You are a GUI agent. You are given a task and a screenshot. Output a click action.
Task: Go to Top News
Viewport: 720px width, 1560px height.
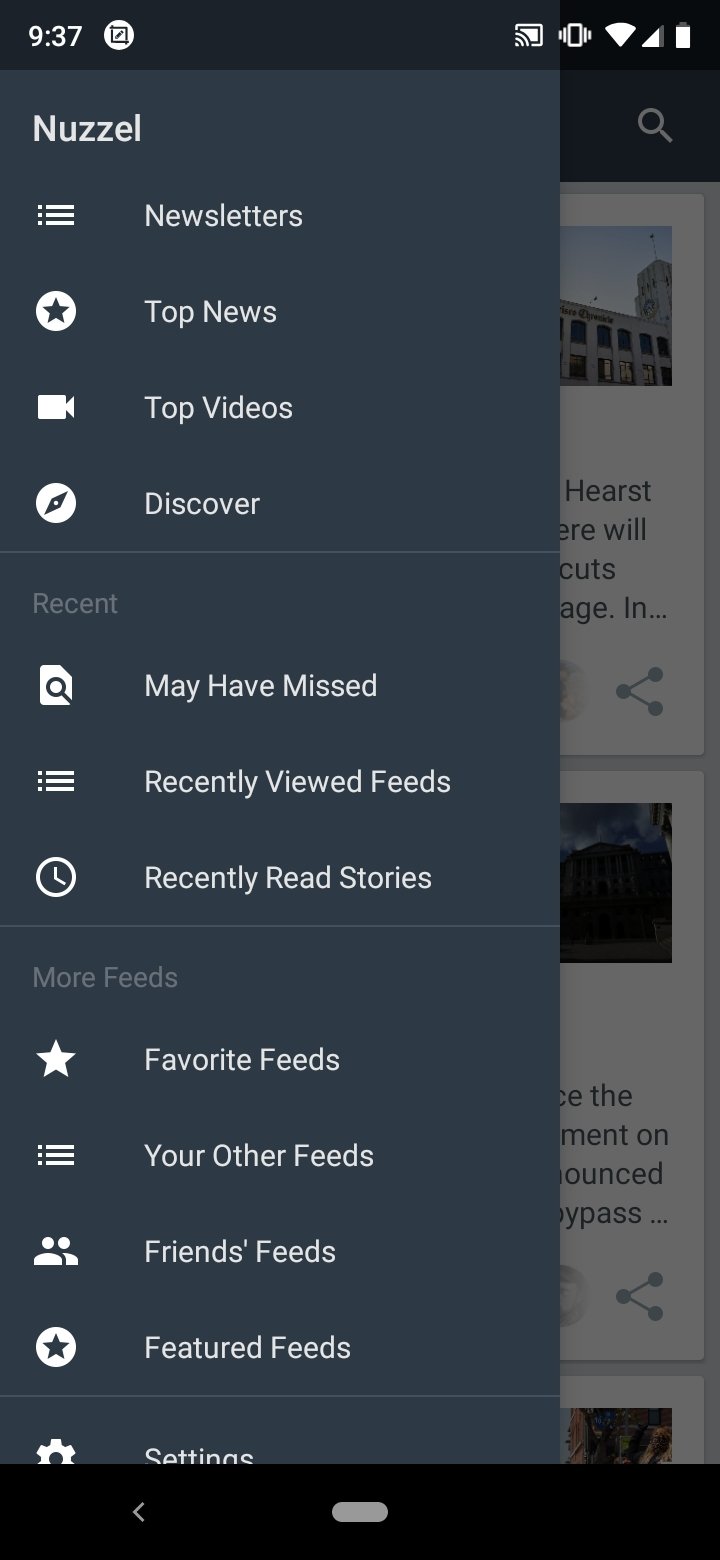click(x=280, y=312)
